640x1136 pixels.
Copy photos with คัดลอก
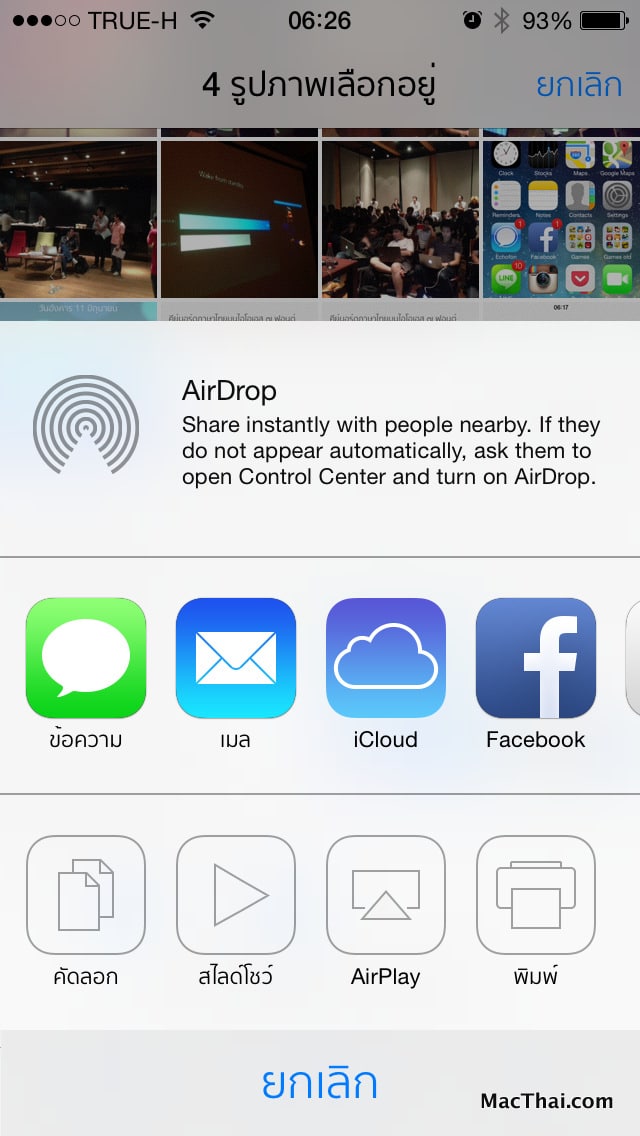tap(86, 895)
